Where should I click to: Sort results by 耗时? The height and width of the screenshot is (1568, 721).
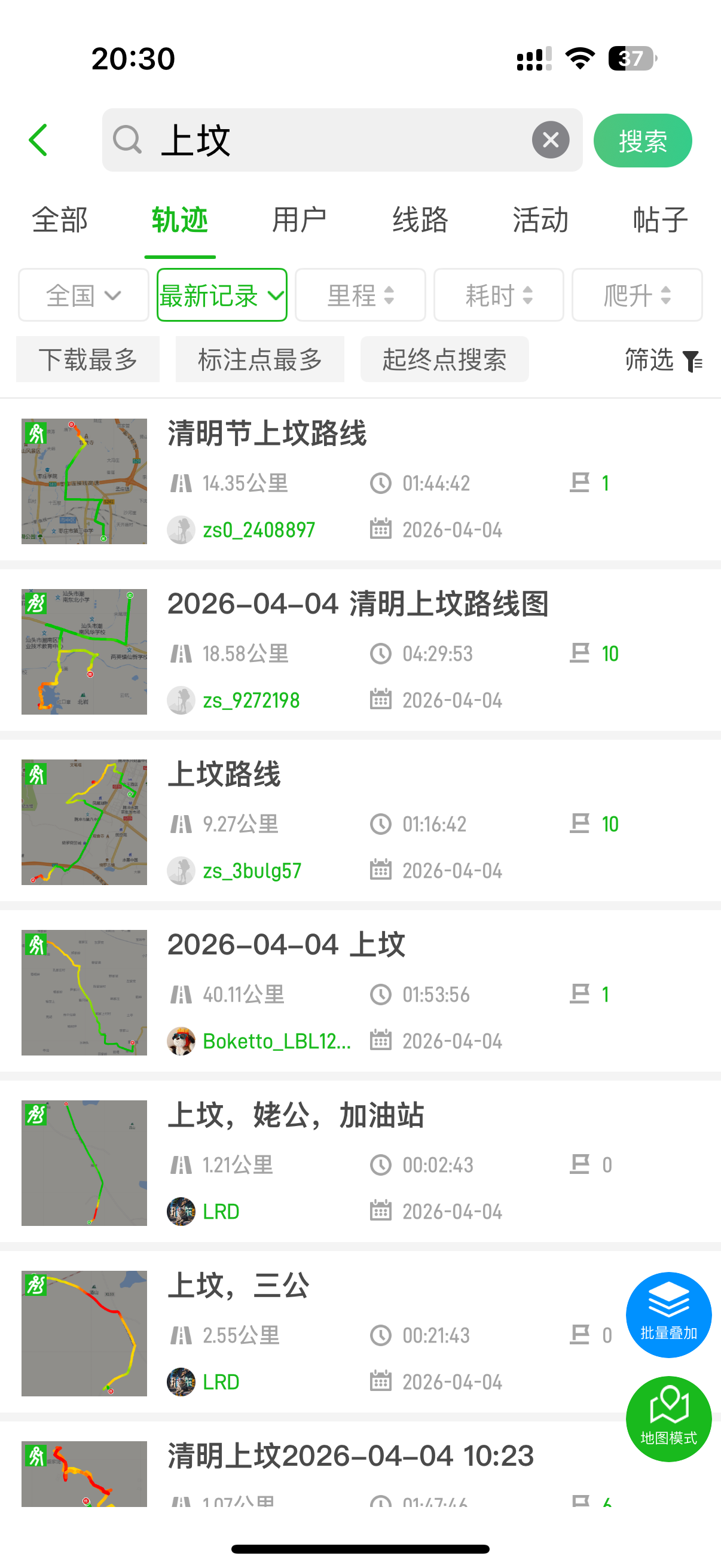point(499,295)
